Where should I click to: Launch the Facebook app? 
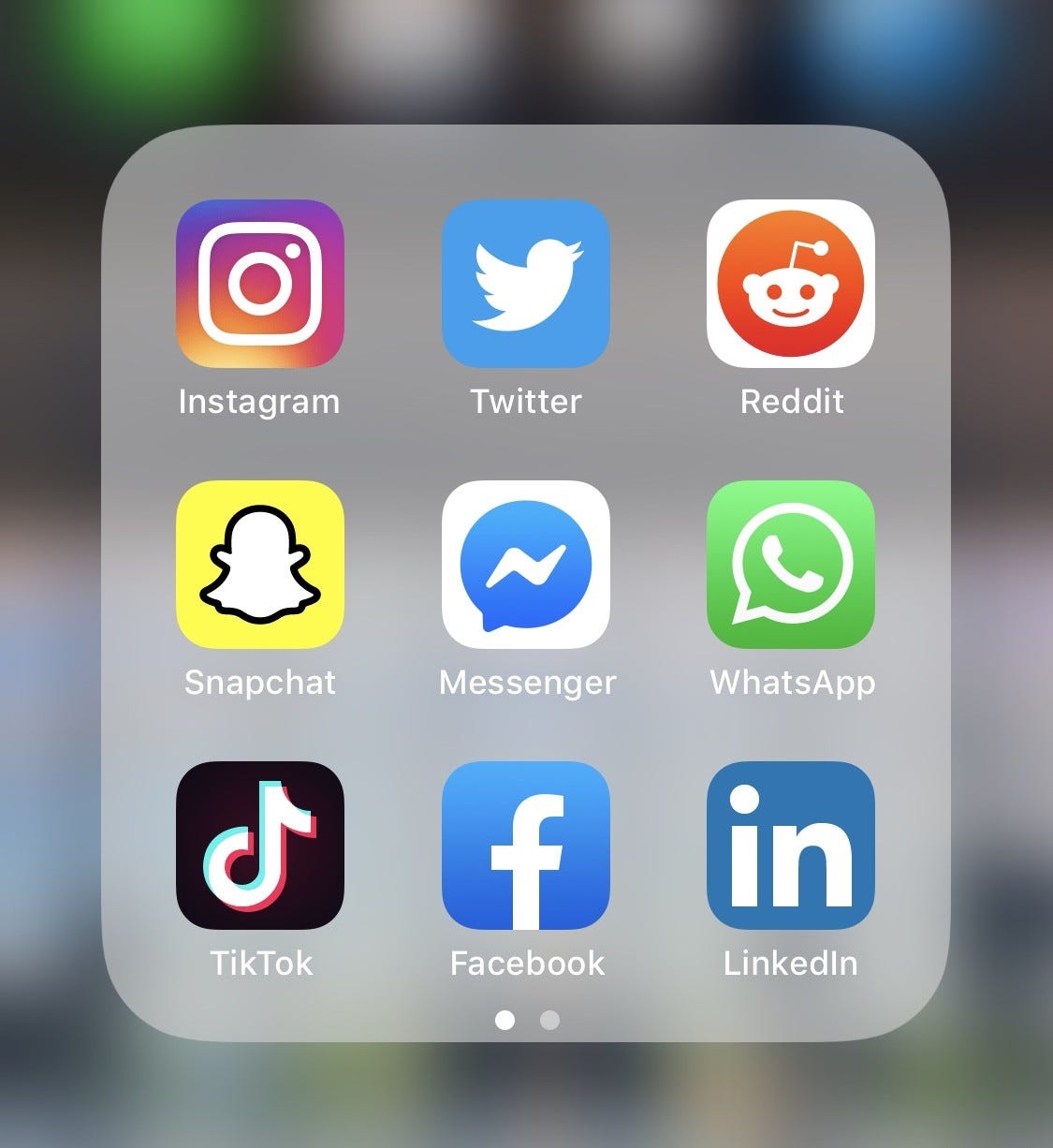pyautogui.click(x=525, y=845)
